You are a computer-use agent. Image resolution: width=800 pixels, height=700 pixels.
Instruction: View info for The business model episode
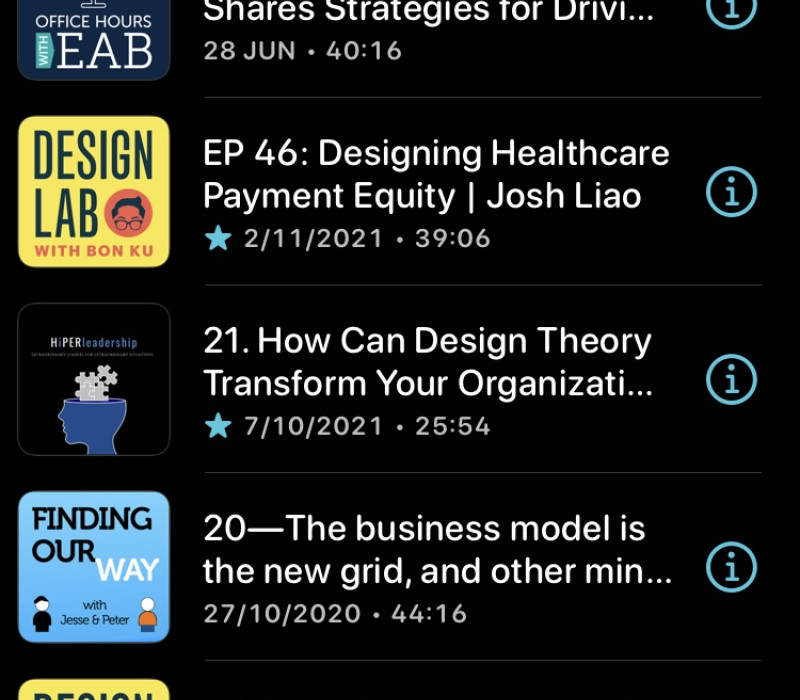pyautogui.click(x=731, y=567)
